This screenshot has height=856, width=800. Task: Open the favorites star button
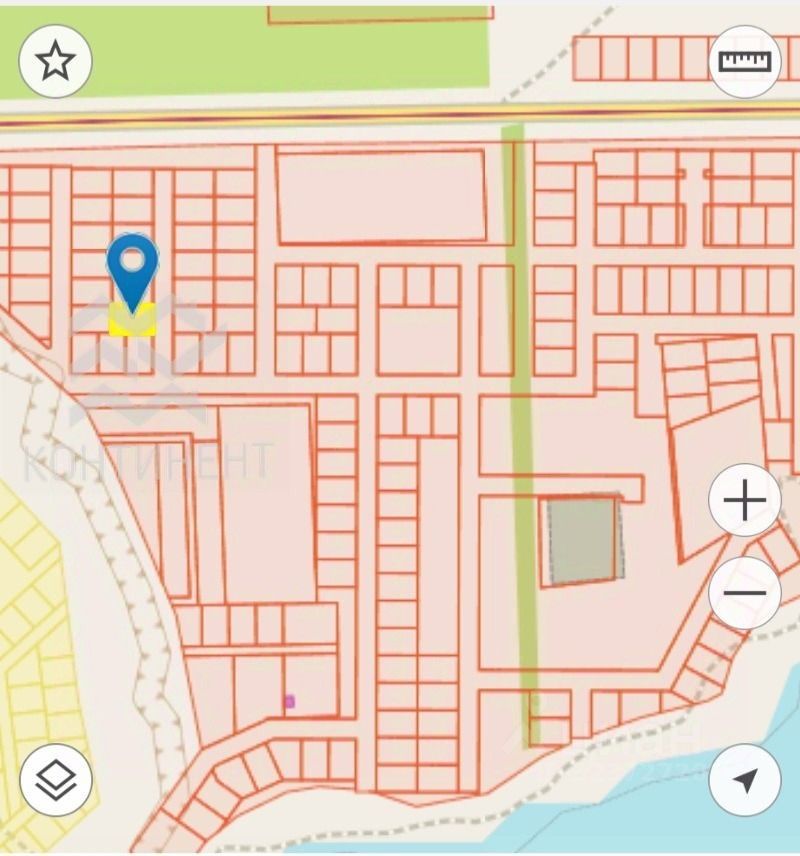click(x=55, y=61)
